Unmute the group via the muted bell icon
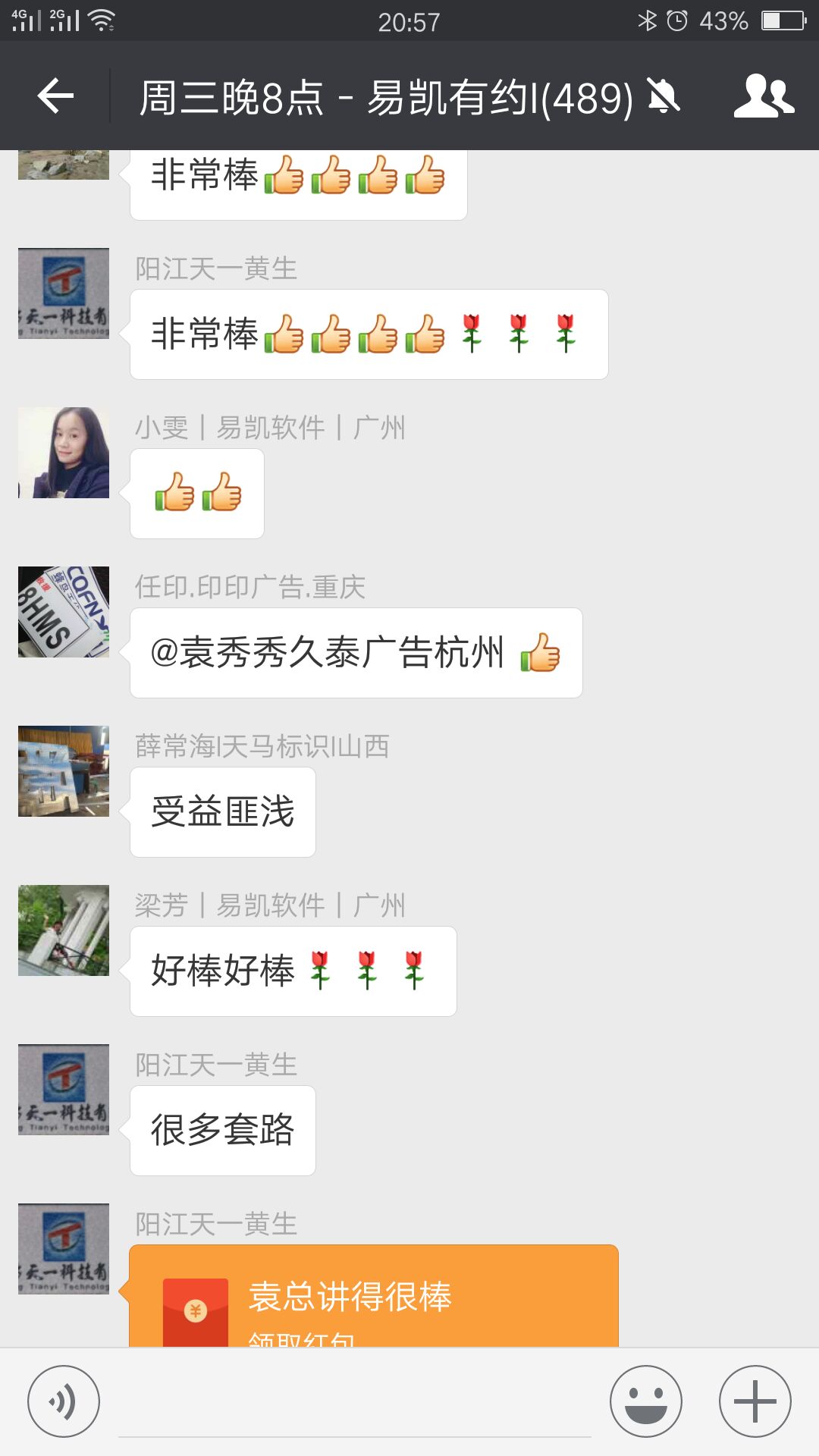This screenshot has height=1456, width=819. point(661,97)
